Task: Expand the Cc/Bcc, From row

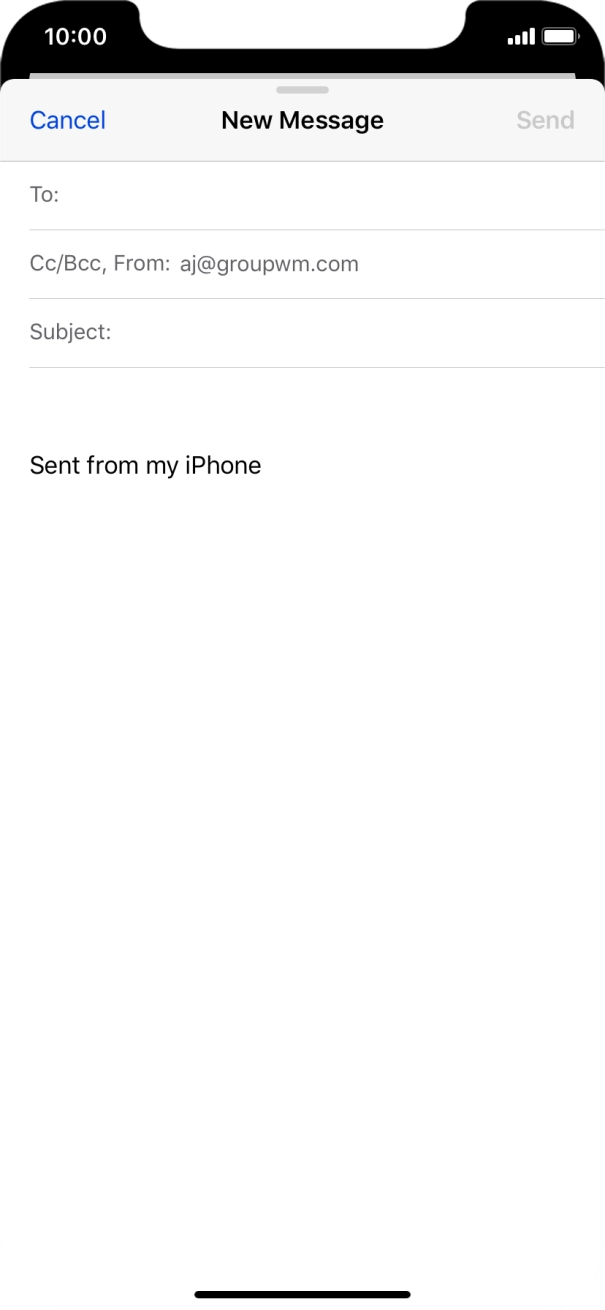Action: pos(300,264)
